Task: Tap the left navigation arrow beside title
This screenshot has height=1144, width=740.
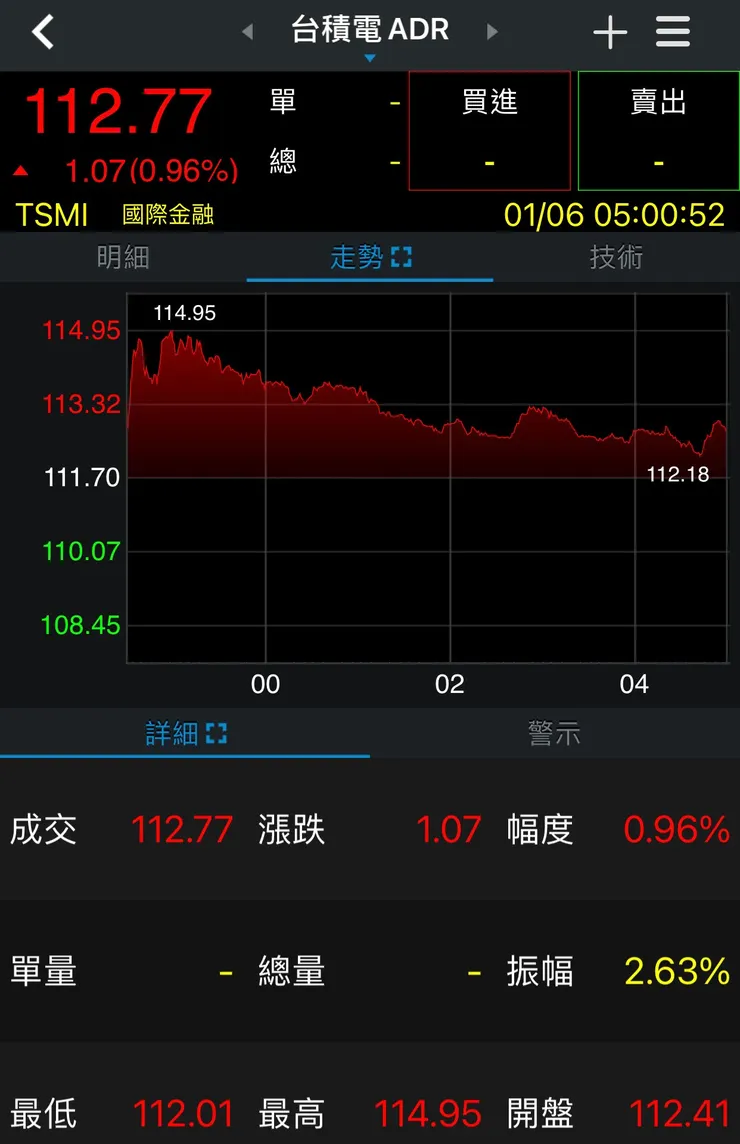Action: (x=246, y=31)
